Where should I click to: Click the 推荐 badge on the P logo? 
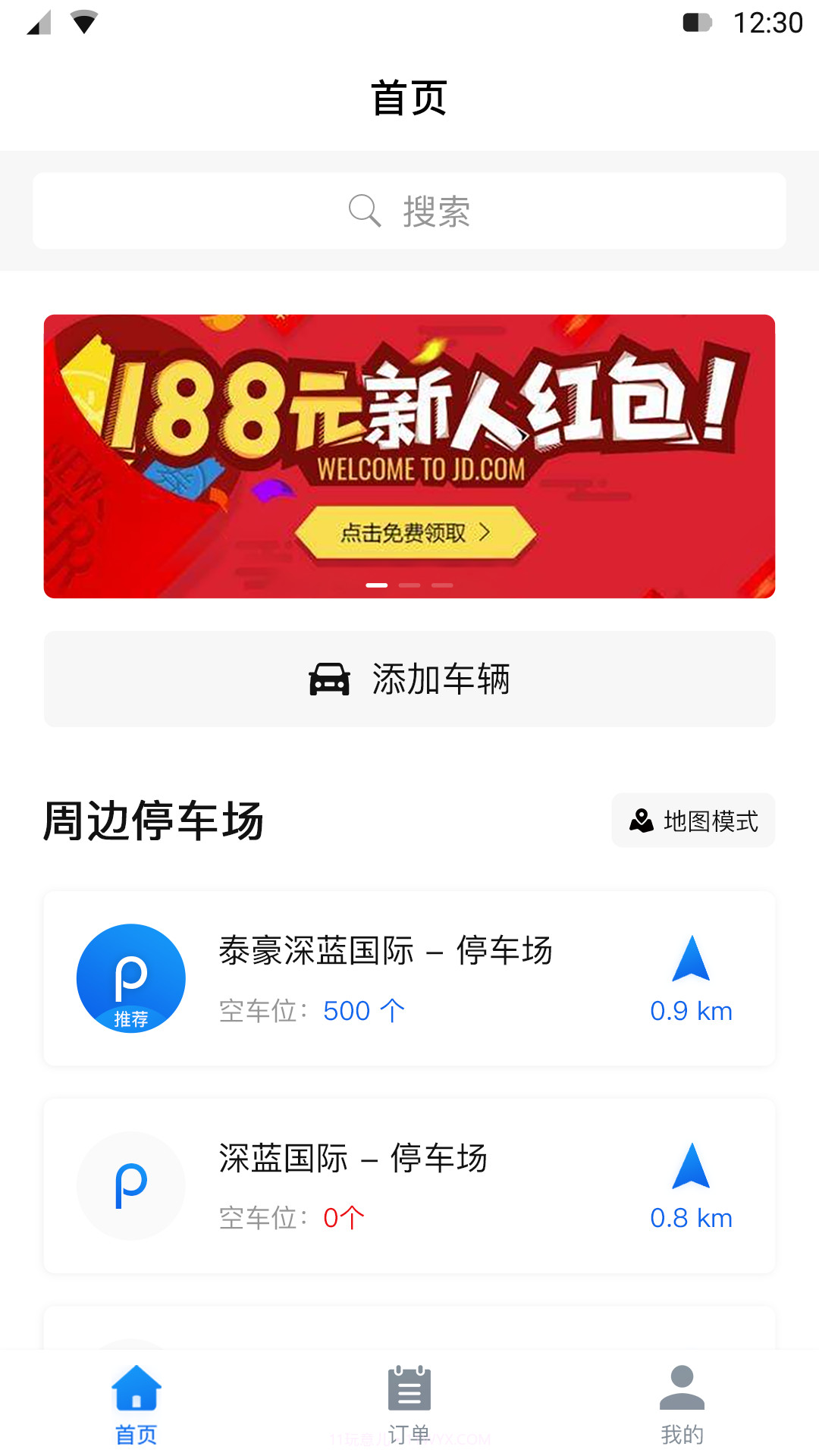point(130,1019)
